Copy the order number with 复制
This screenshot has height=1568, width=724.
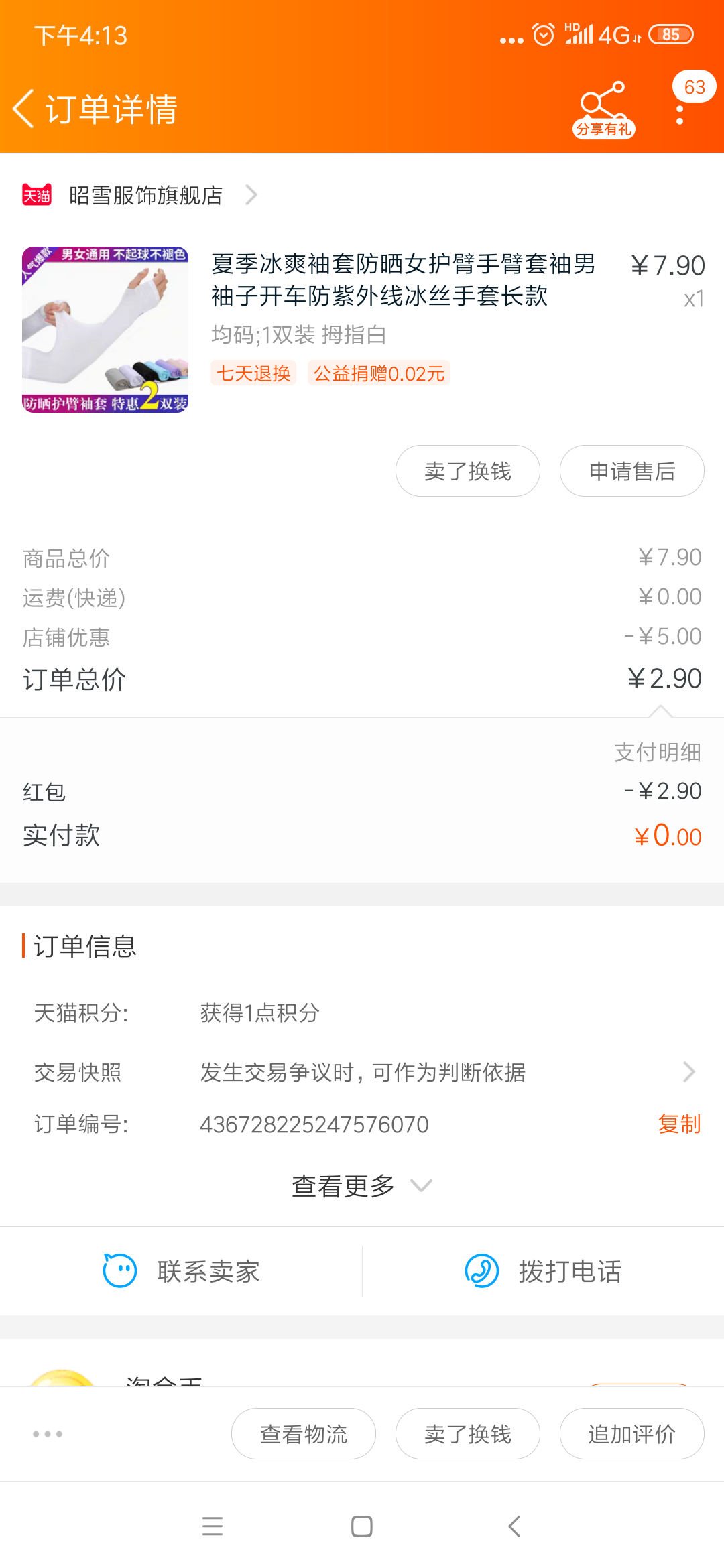[x=678, y=1124]
